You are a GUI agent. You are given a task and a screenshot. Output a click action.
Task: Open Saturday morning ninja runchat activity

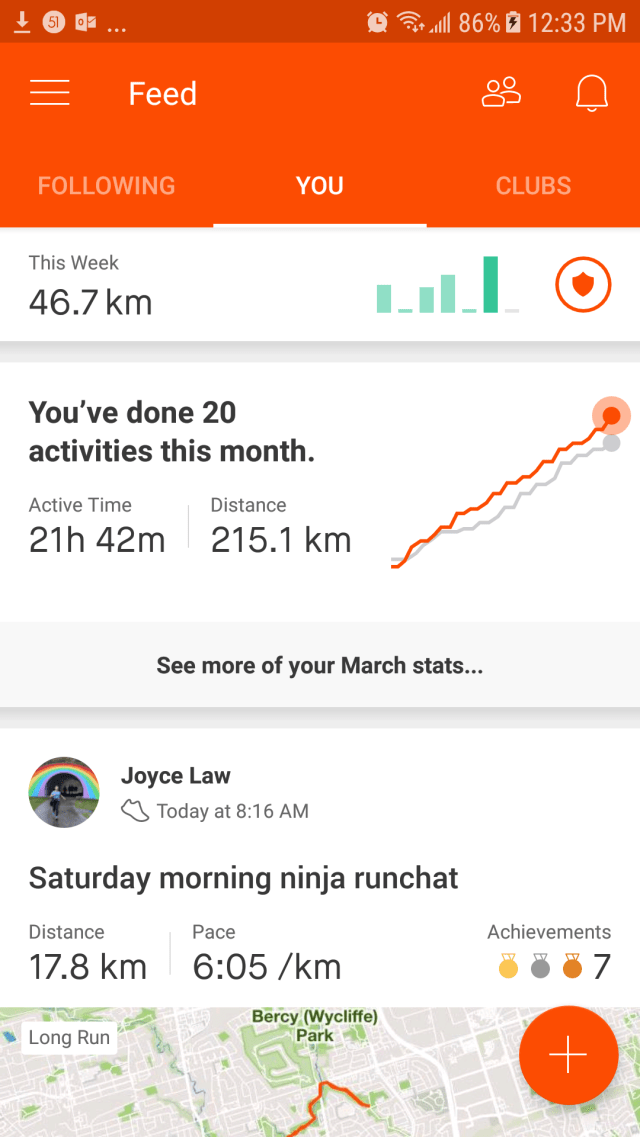244,878
